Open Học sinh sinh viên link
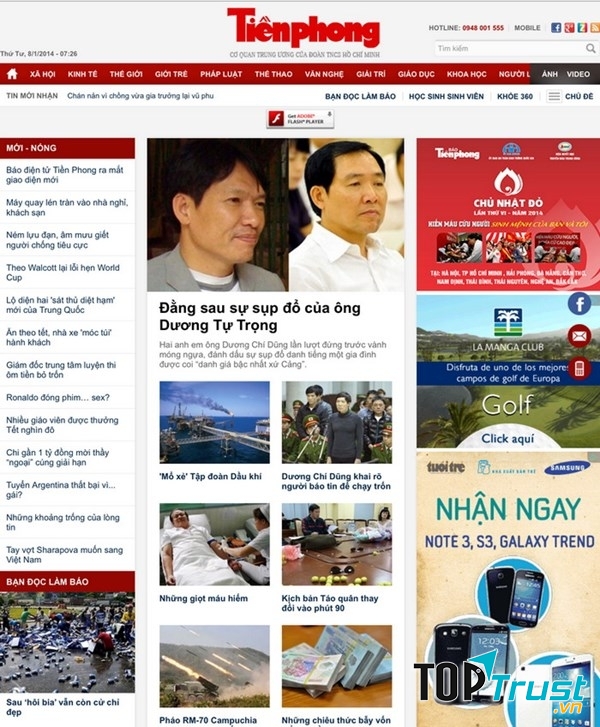This screenshot has width=600, height=727. (444, 96)
